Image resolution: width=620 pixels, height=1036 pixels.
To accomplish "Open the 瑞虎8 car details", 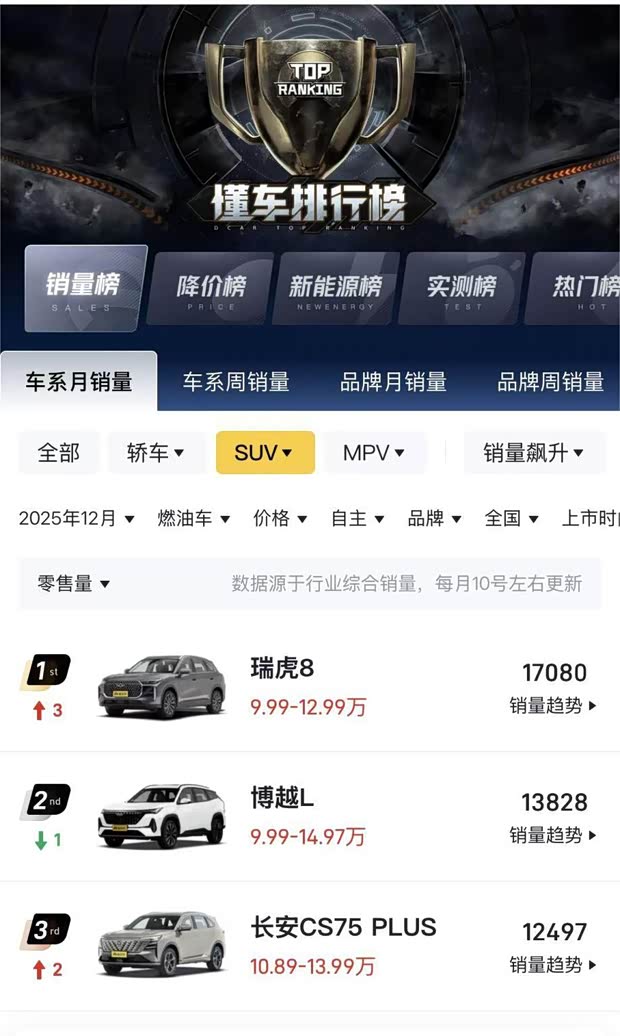I will coord(282,668).
